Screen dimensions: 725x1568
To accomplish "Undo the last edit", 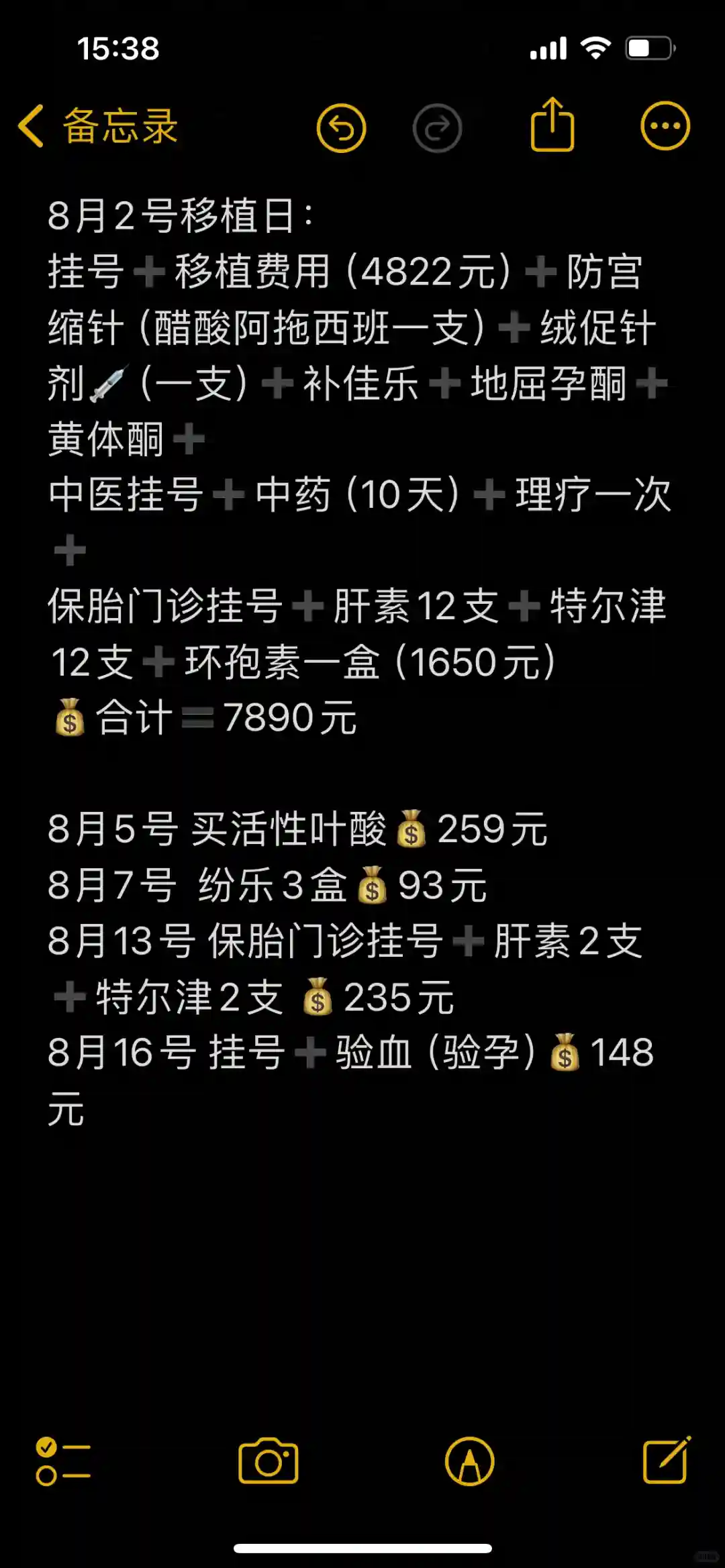I will (341, 127).
